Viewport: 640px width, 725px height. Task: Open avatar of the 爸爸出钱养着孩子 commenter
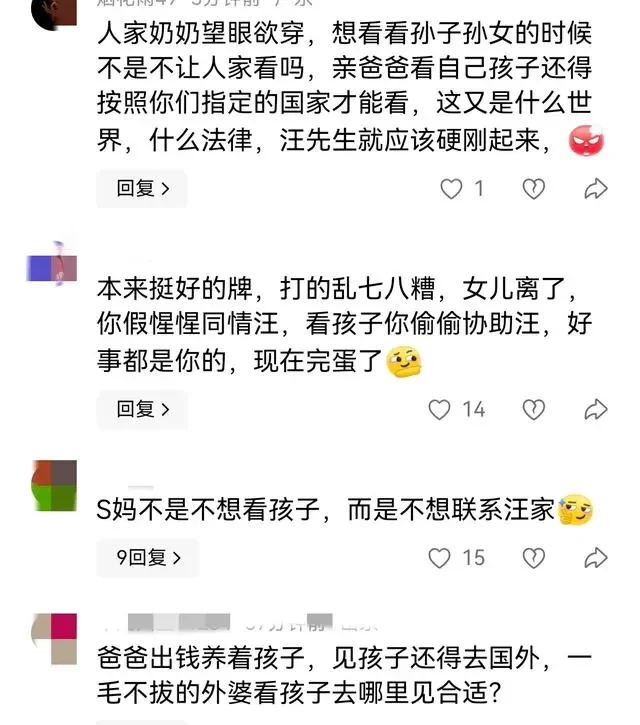tap(53, 638)
